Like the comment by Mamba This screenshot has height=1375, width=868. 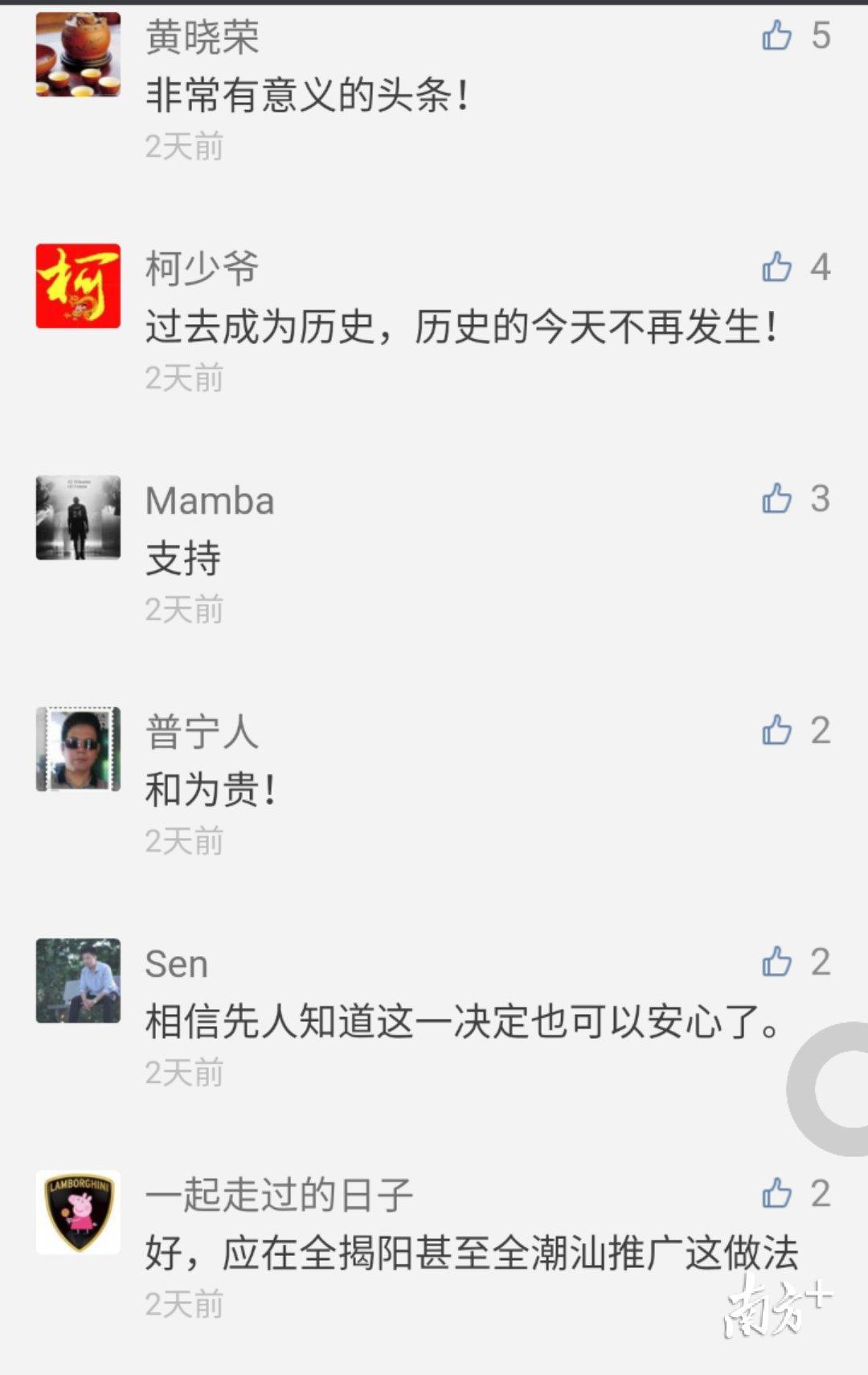point(777,499)
